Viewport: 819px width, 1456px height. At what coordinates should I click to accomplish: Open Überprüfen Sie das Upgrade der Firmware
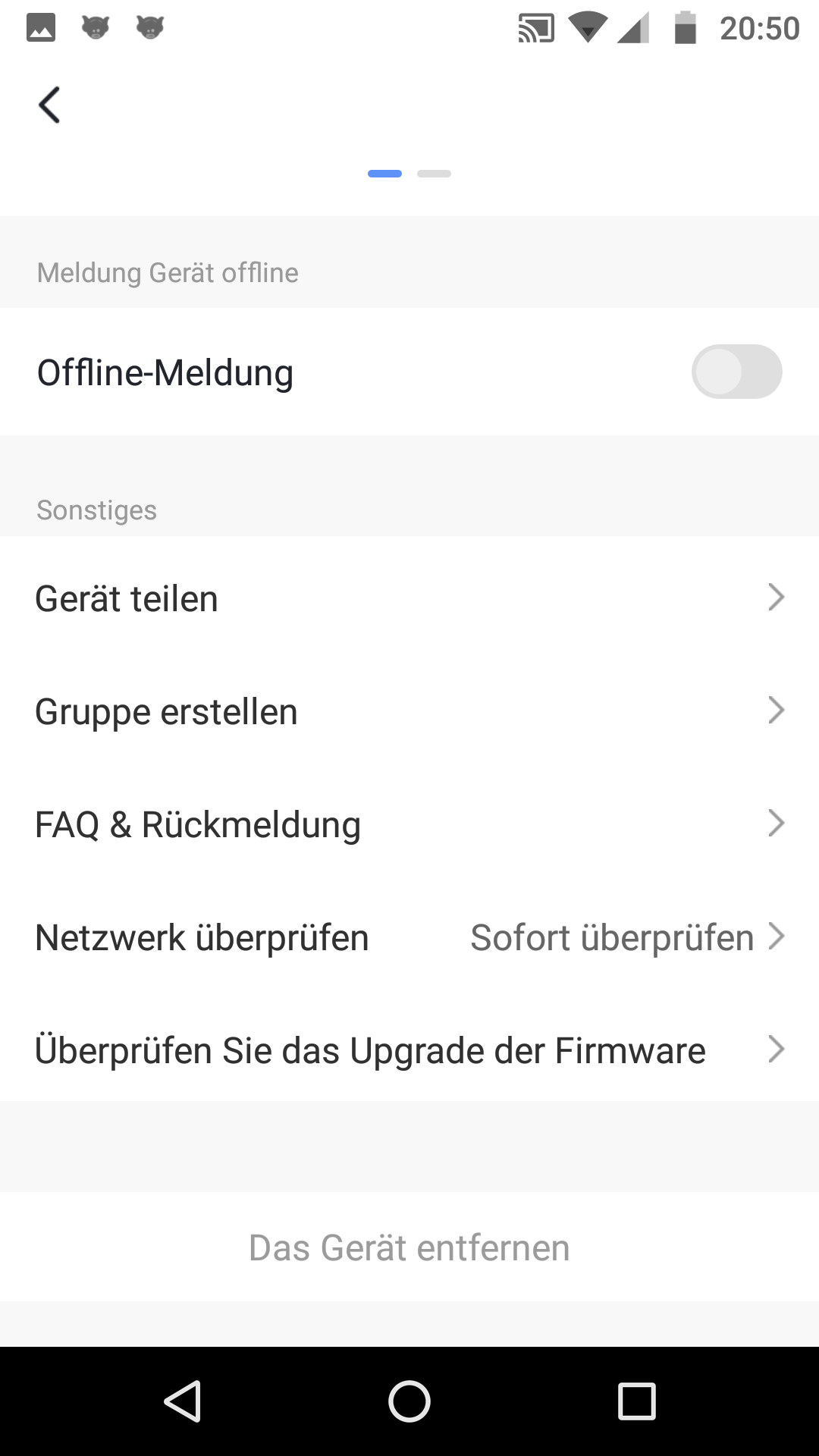409,1050
